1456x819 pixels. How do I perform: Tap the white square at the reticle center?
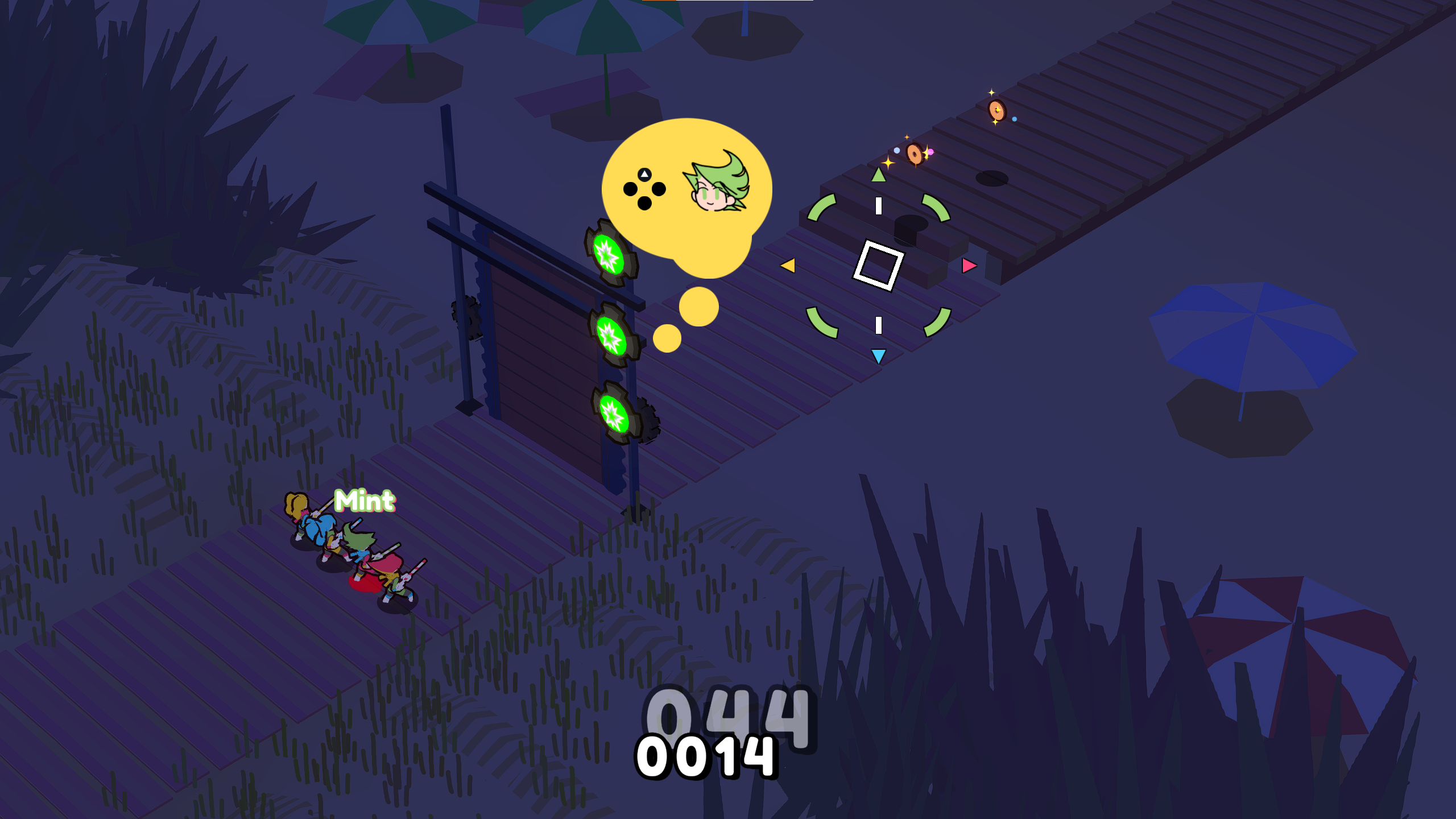[878, 265]
